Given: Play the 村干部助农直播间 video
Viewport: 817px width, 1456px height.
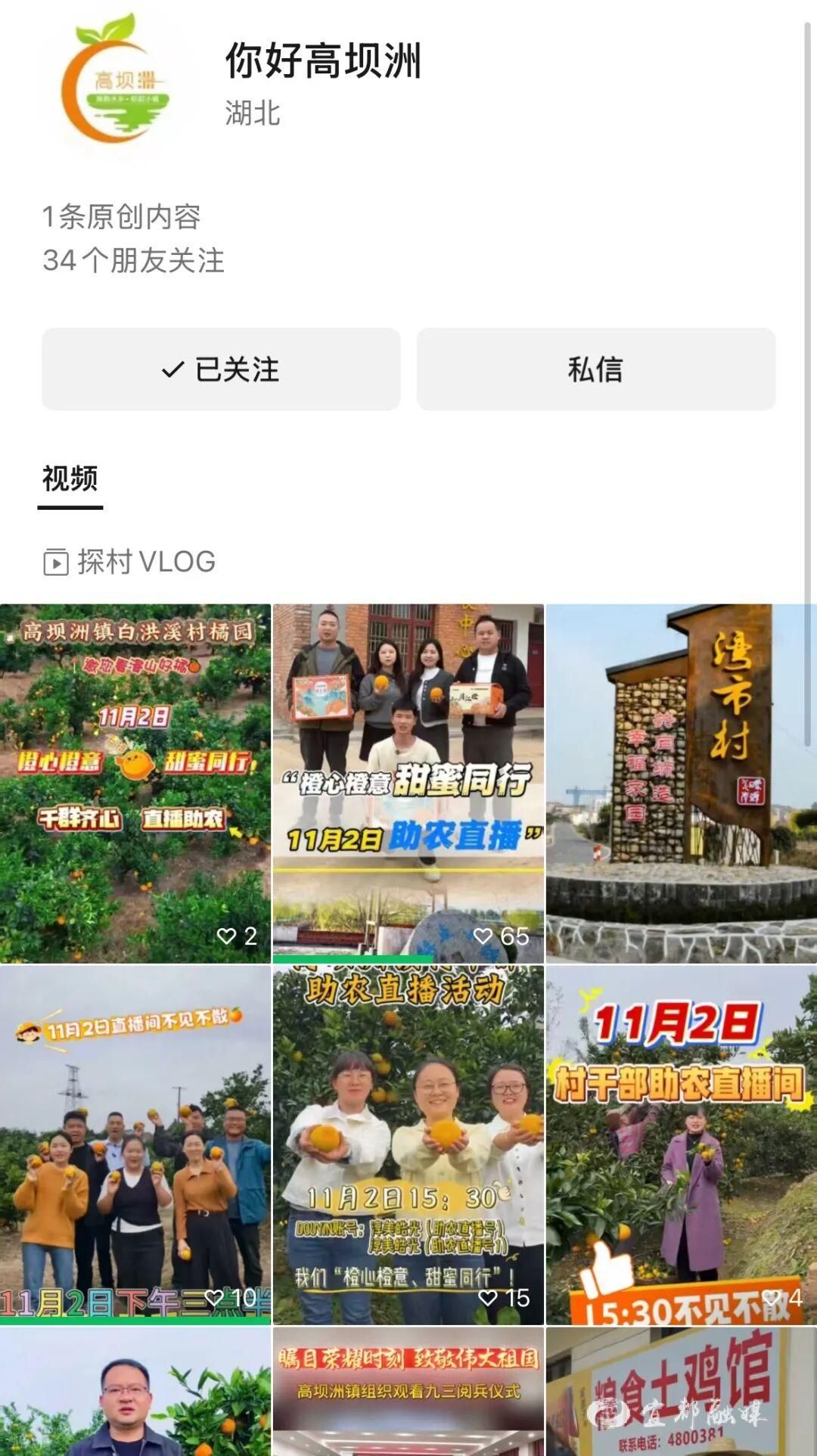Looking at the screenshot, I should [681, 1144].
